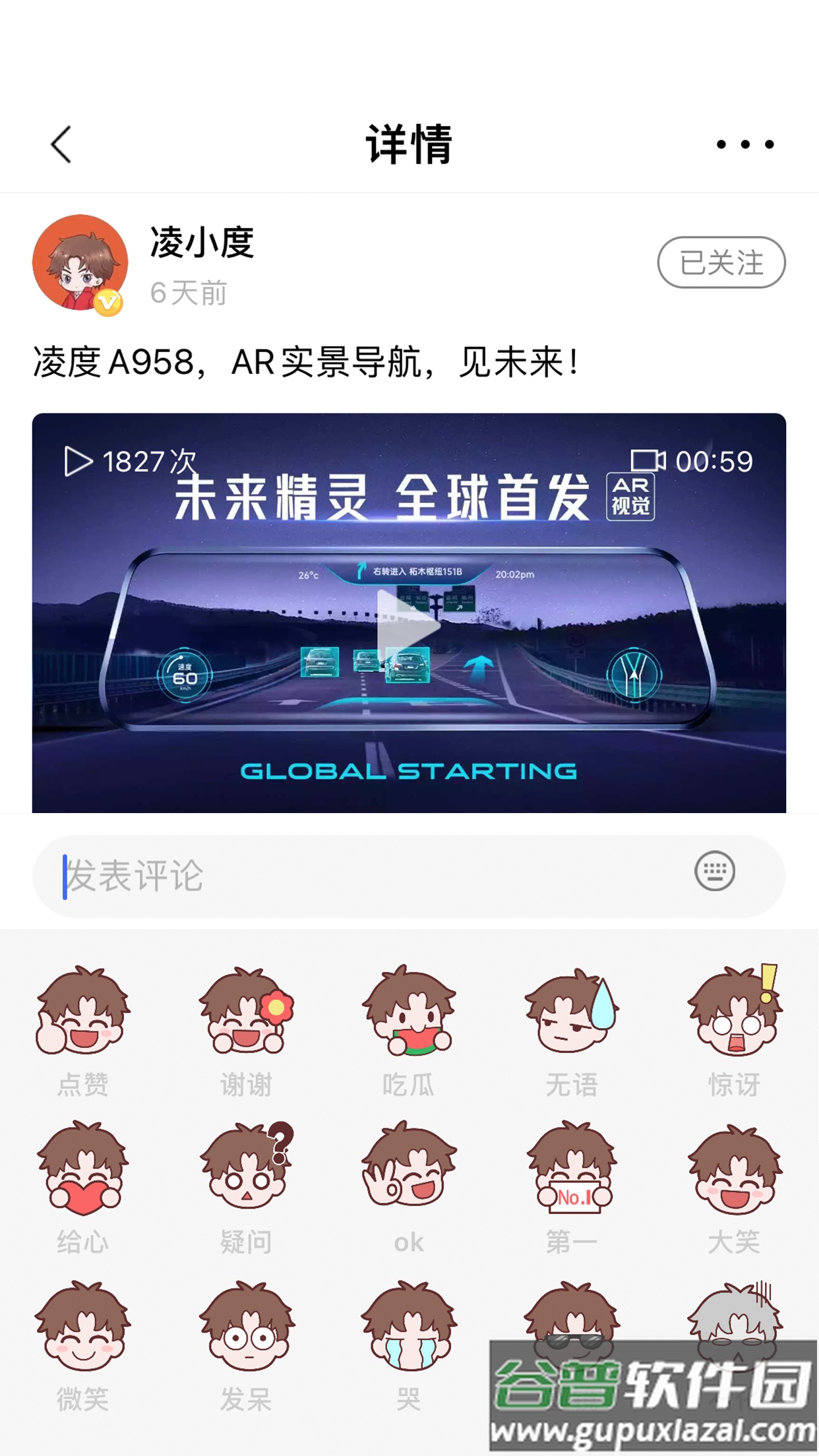Open 凌小度's profile avatar

point(80,262)
